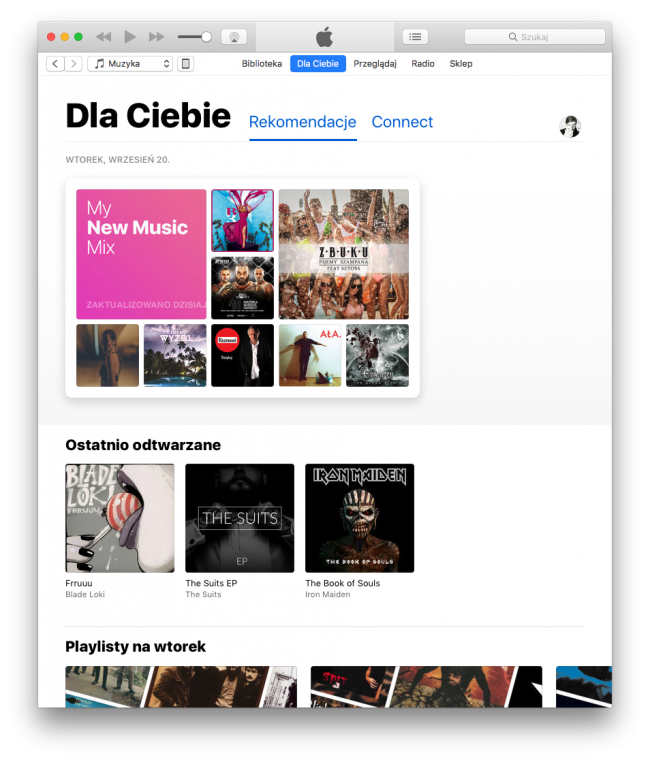Image resolution: width=650 pixels, height=762 pixels.
Task: Close the window with red button
Action: point(50,36)
